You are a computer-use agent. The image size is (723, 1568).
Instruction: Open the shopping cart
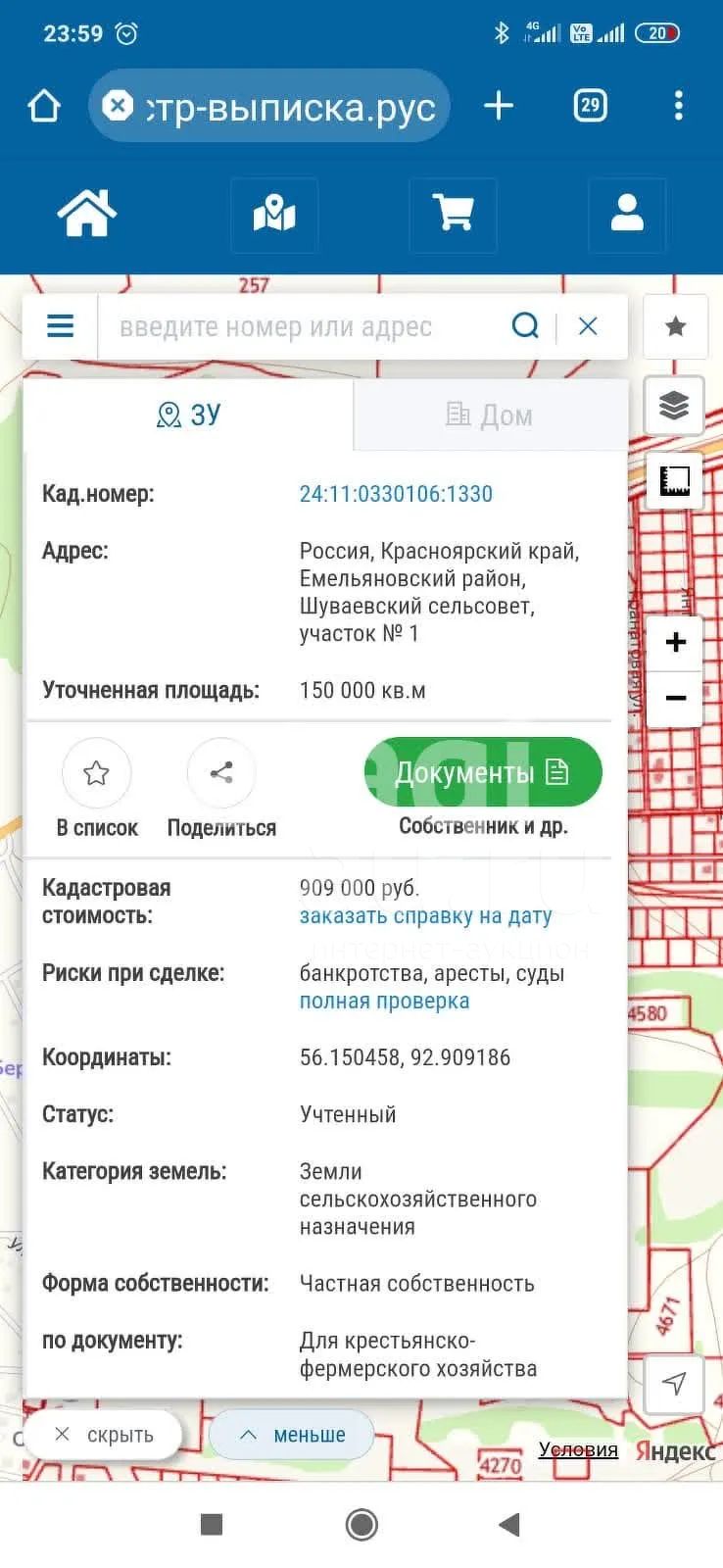(x=453, y=215)
